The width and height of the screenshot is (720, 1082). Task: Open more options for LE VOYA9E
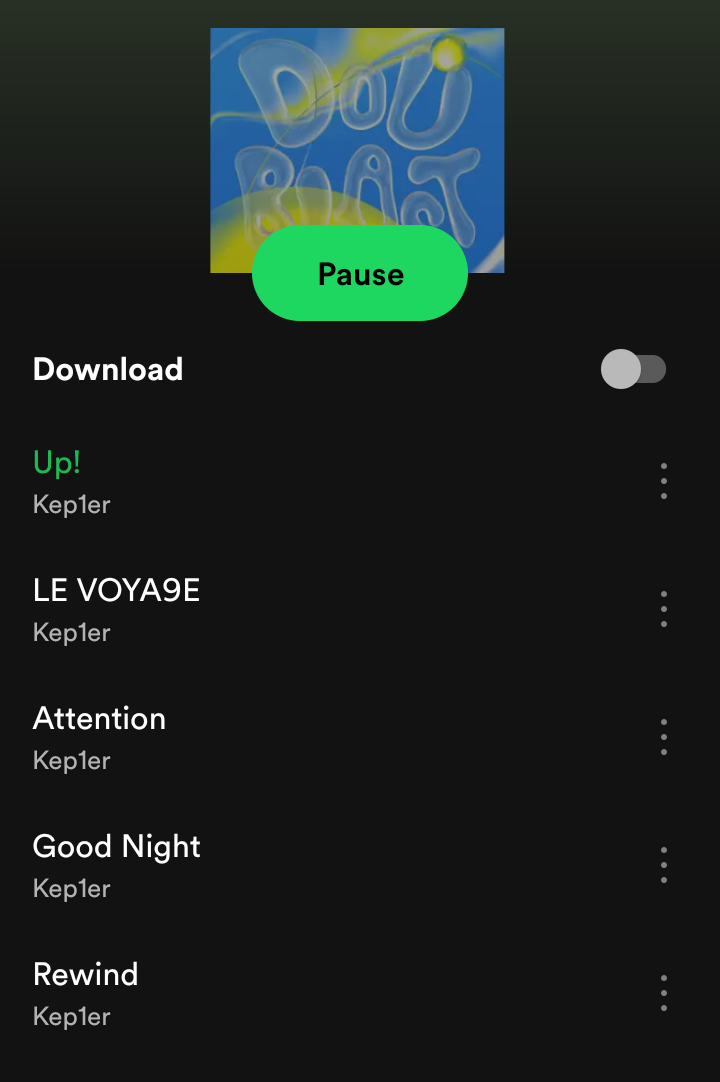click(x=664, y=609)
